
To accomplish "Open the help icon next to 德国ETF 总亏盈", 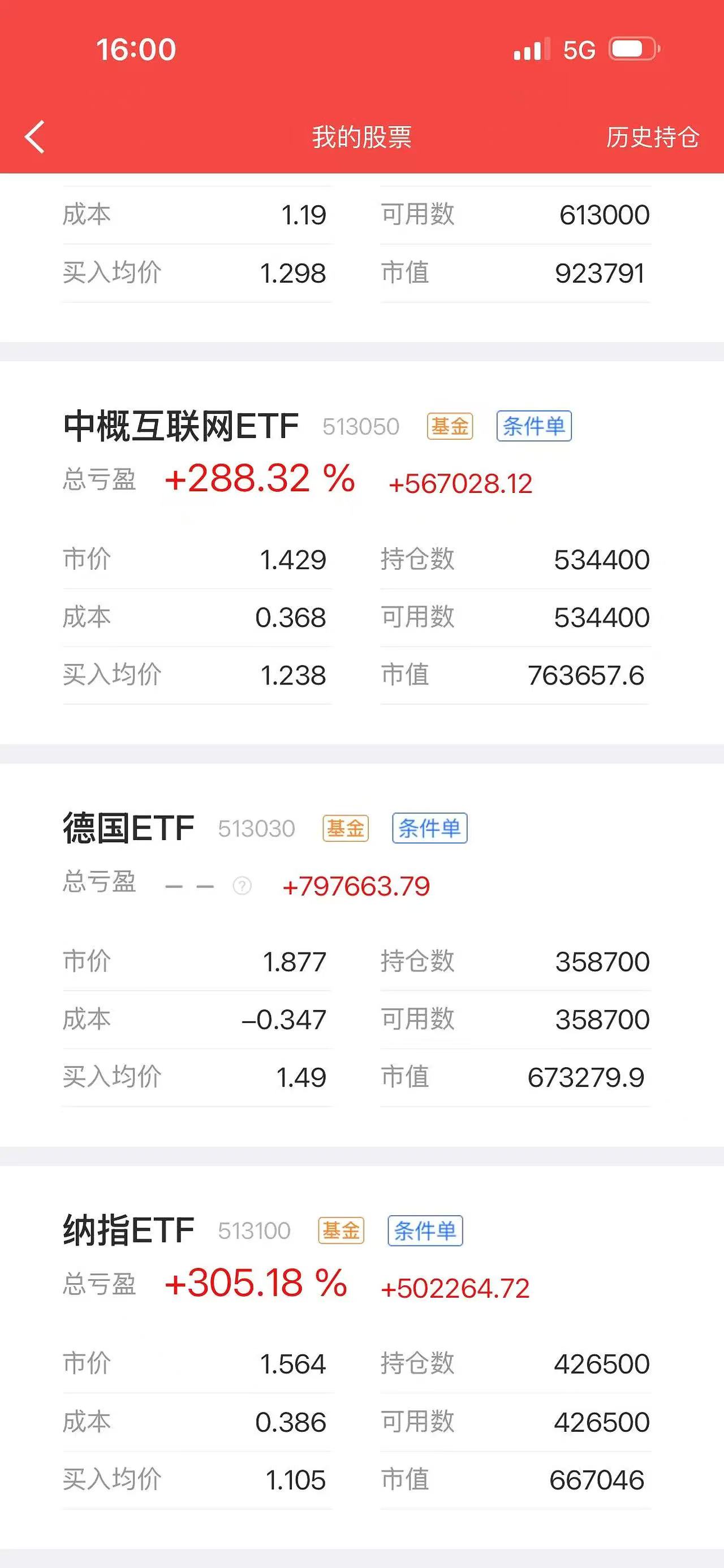I will coord(242,886).
